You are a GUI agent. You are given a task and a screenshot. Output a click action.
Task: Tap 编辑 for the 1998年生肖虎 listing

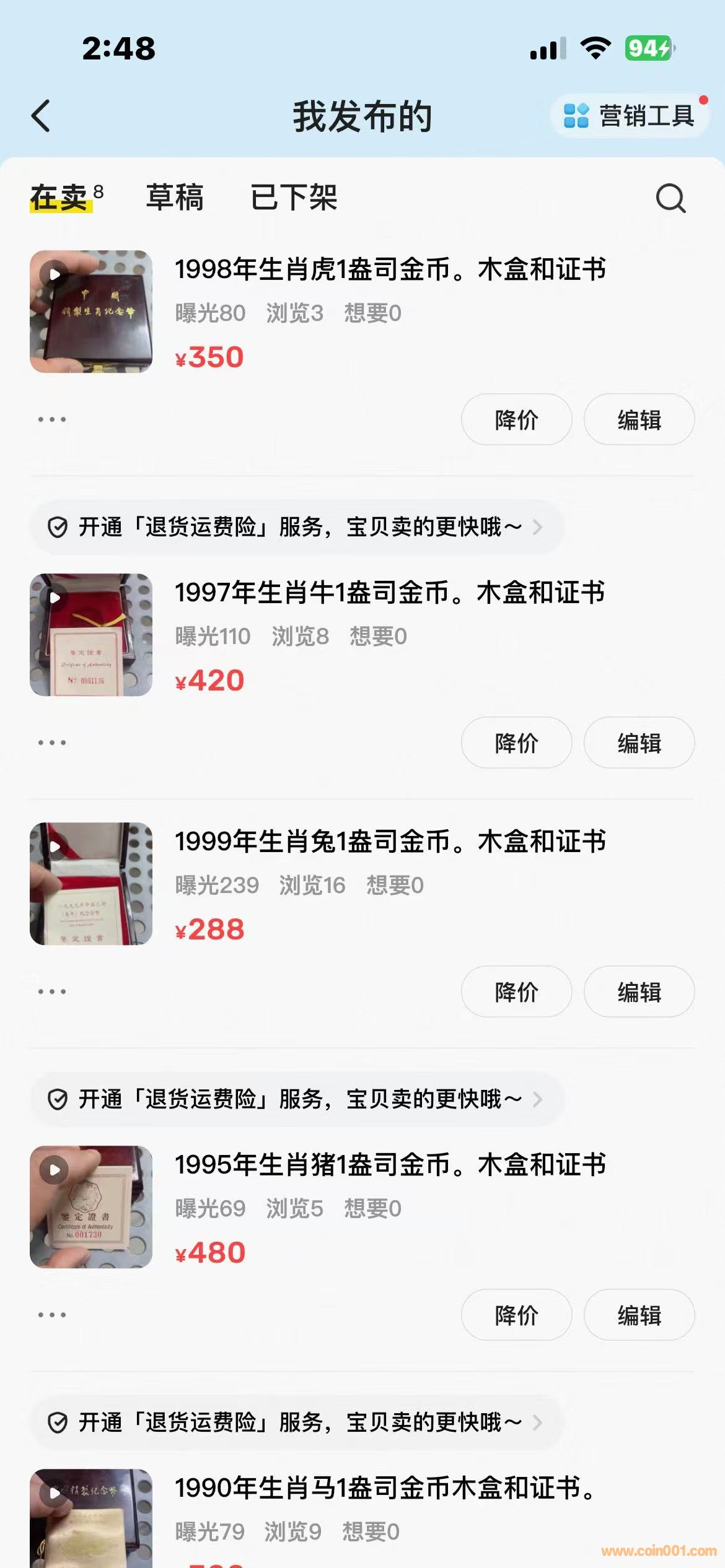coord(639,419)
